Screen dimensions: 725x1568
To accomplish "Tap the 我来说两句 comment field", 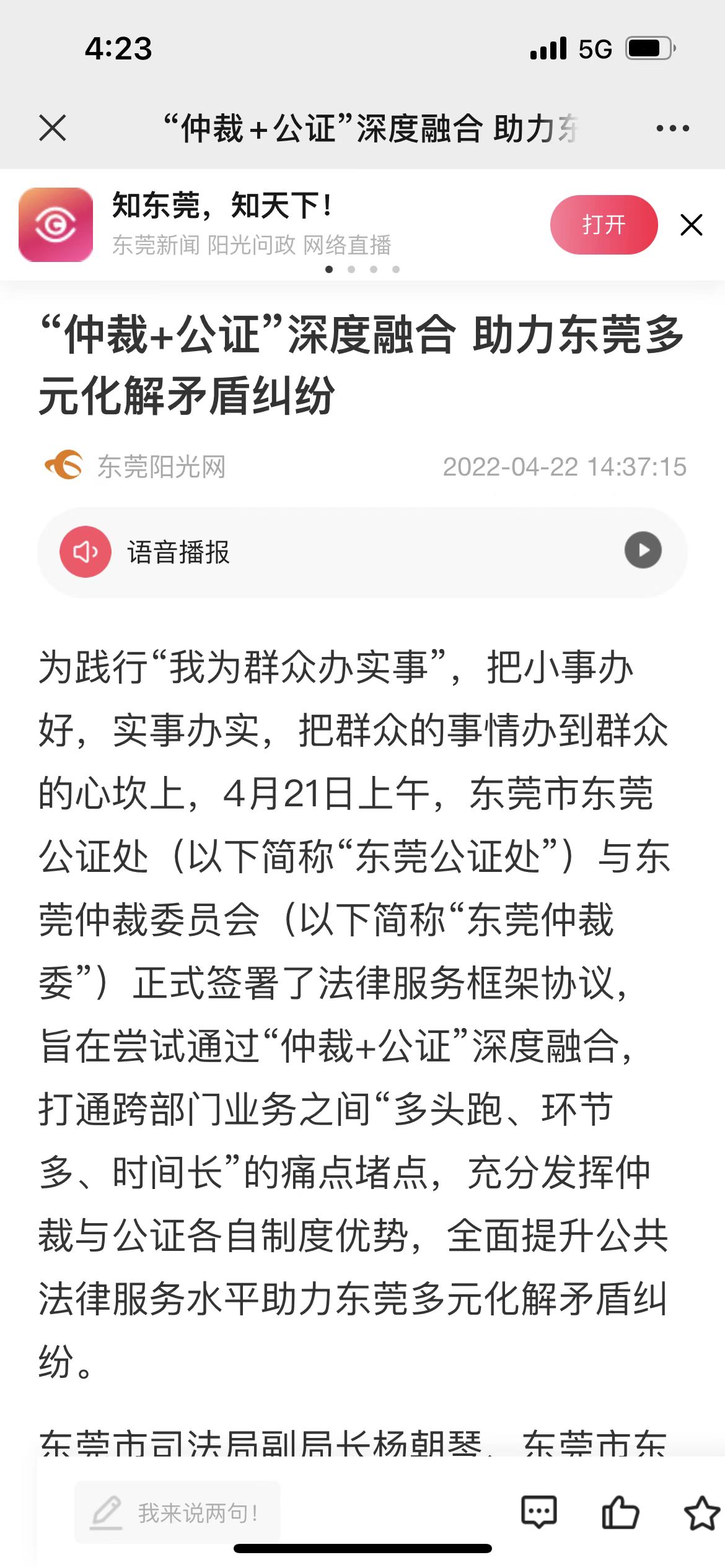I will [178, 1513].
